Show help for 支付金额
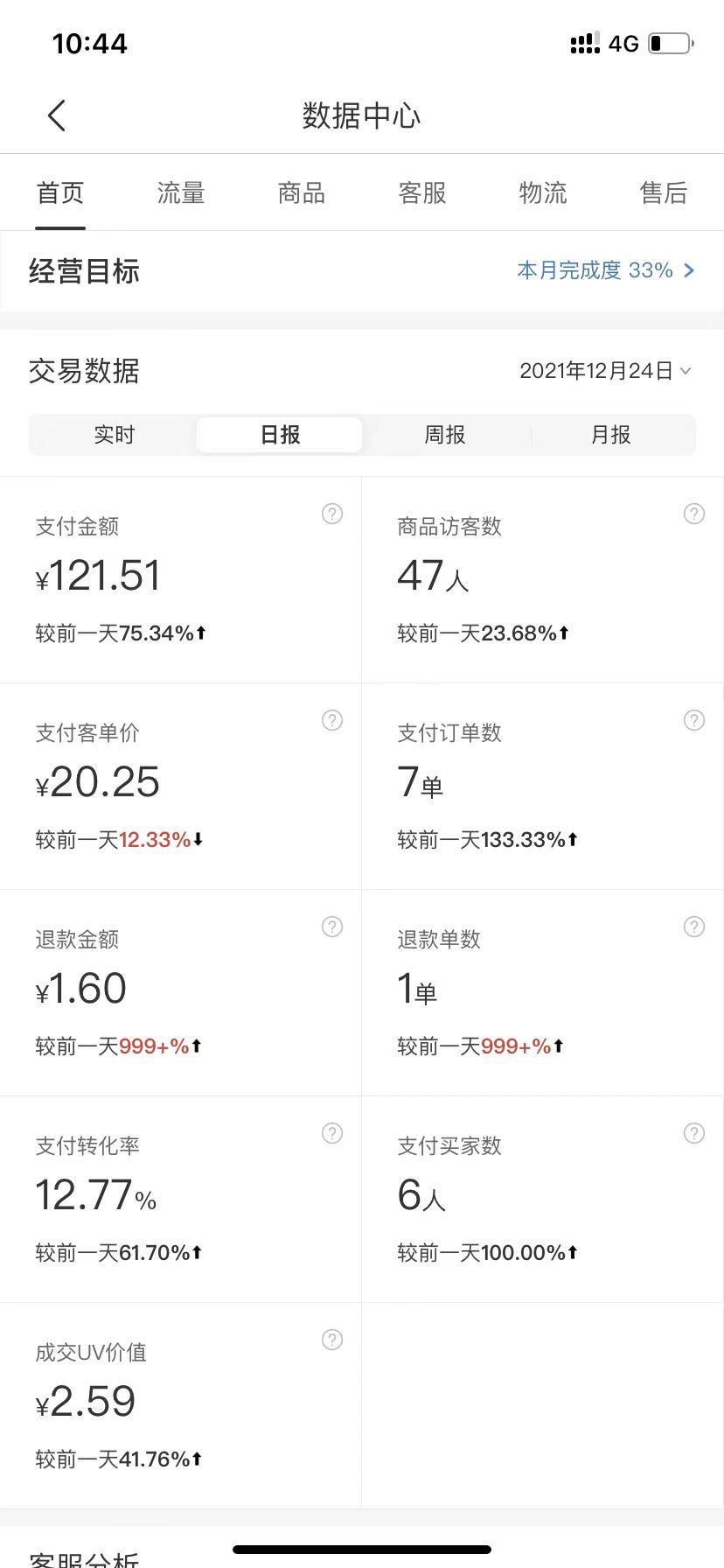The width and height of the screenshot is (724, 1568). coord(332,514)
